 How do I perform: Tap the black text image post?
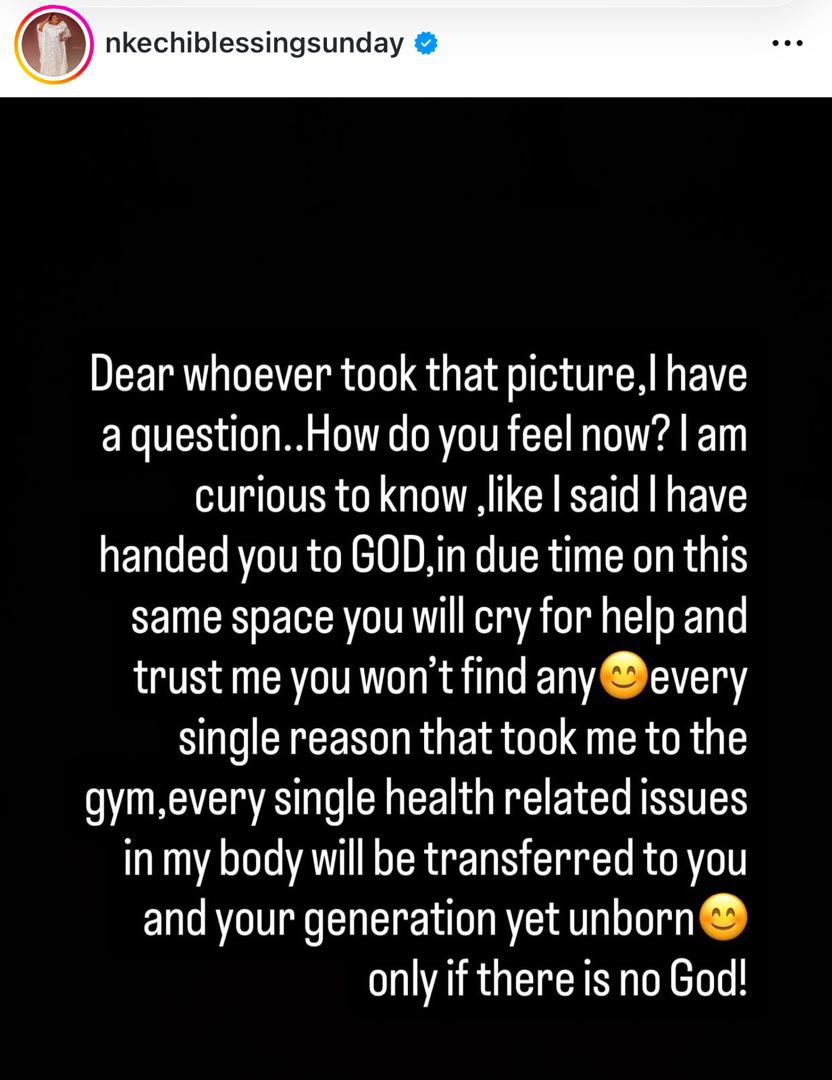(416, 588)
